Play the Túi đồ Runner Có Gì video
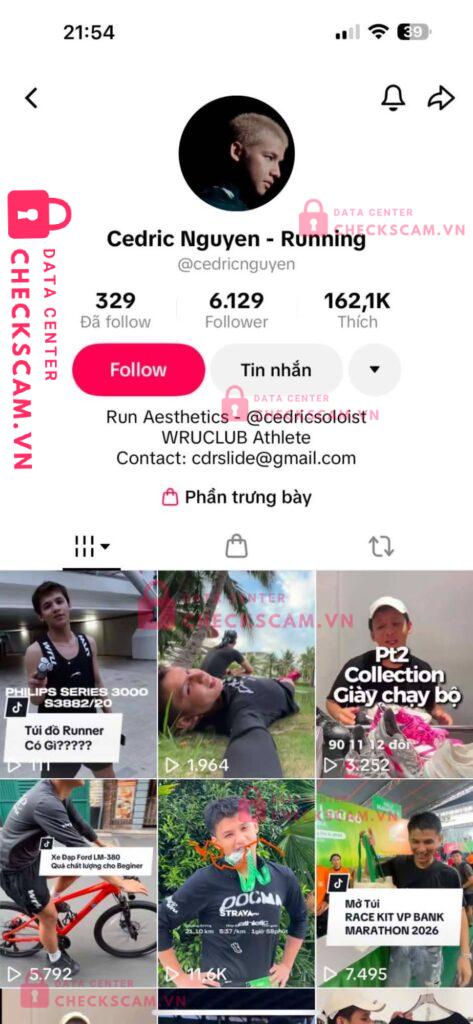The height and width of the screenshot is (1024, 473). click(x=78, y=674)
